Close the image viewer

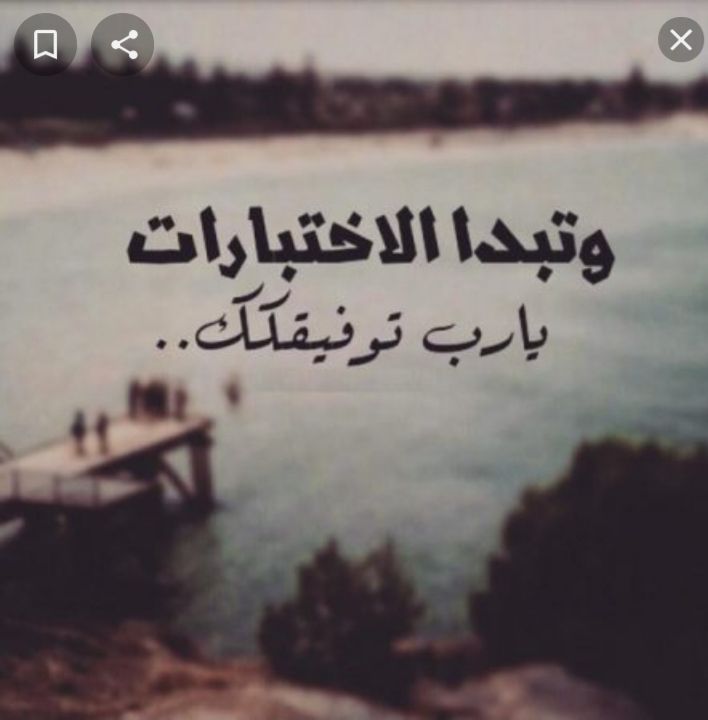click(681, 40)
